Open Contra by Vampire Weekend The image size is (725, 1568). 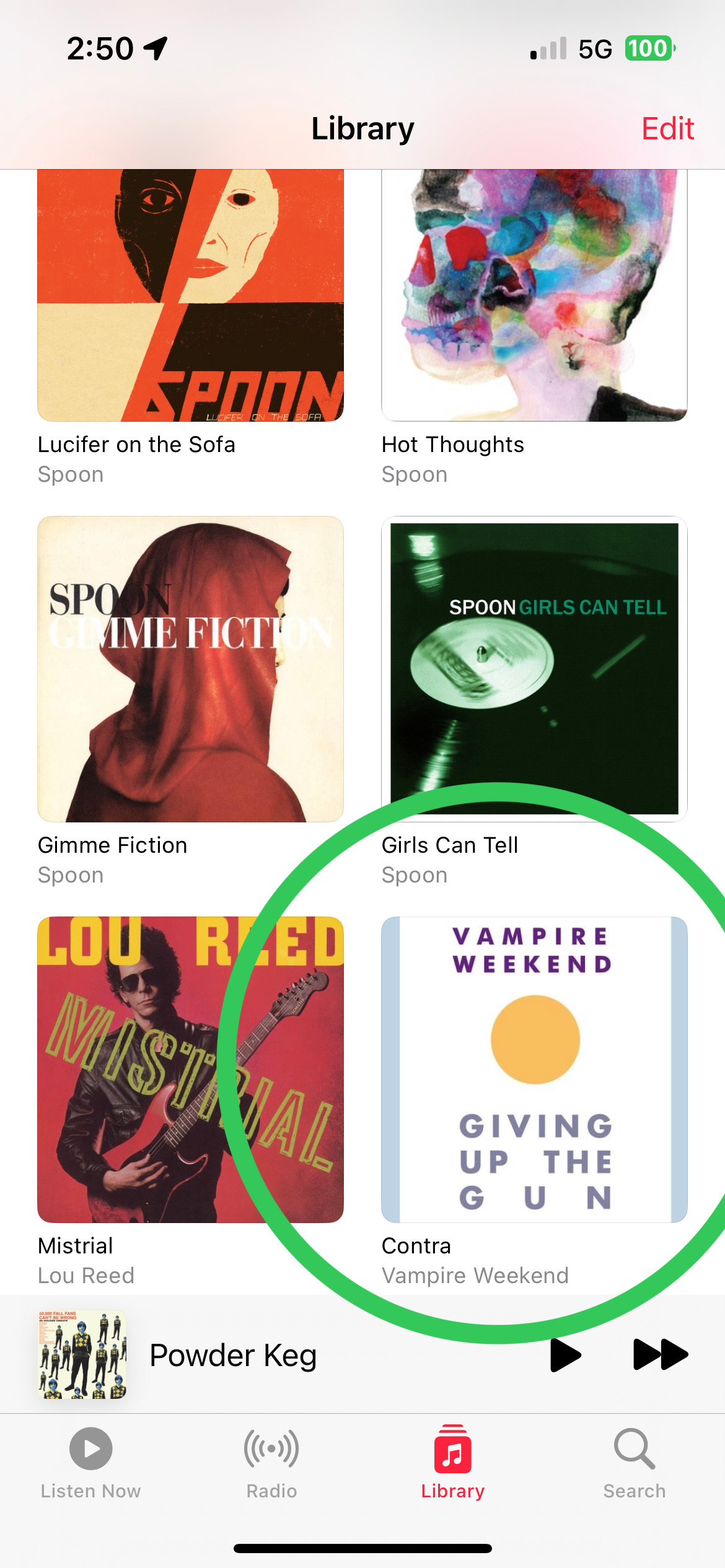(x=534, y=1069)
